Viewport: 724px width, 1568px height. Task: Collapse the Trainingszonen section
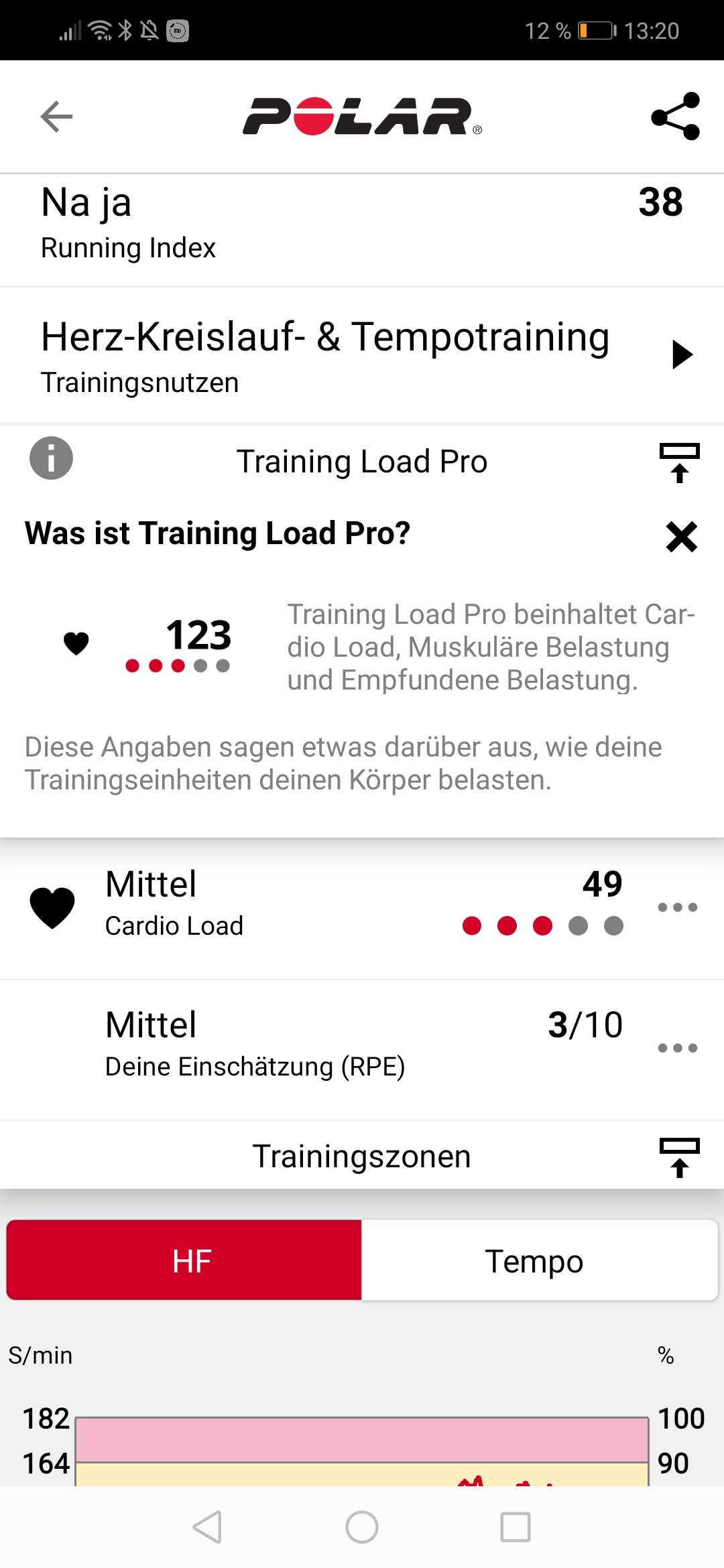click(679, 1157)
